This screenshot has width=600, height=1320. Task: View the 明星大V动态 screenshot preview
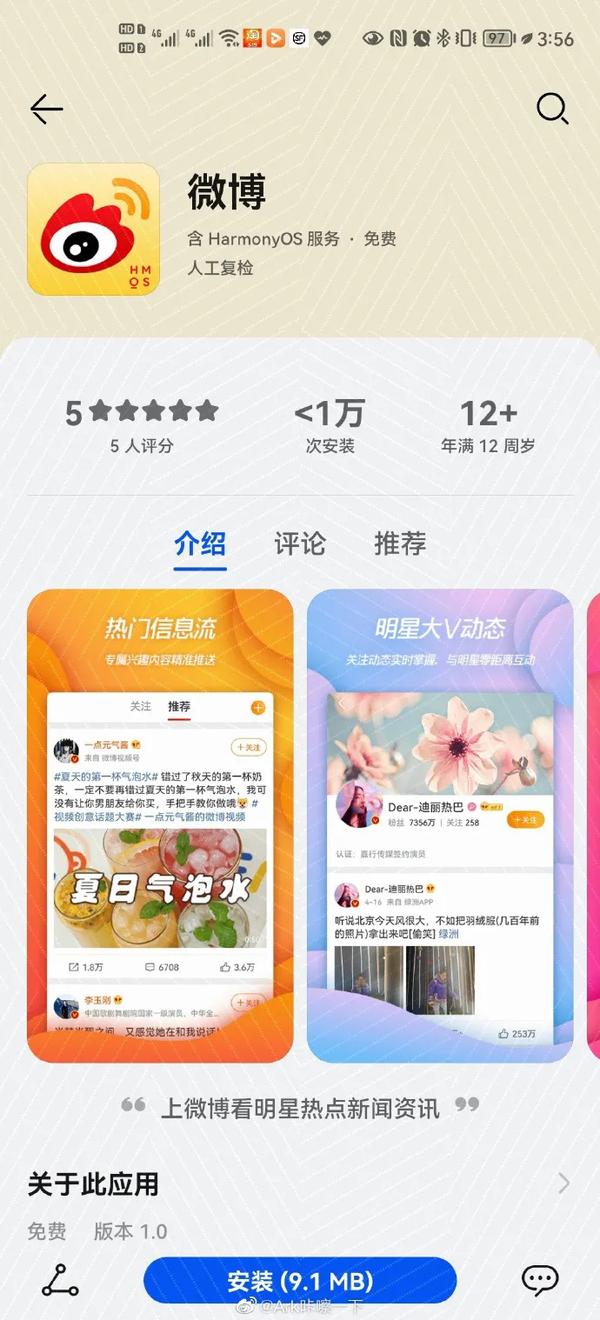pos(440,825)
